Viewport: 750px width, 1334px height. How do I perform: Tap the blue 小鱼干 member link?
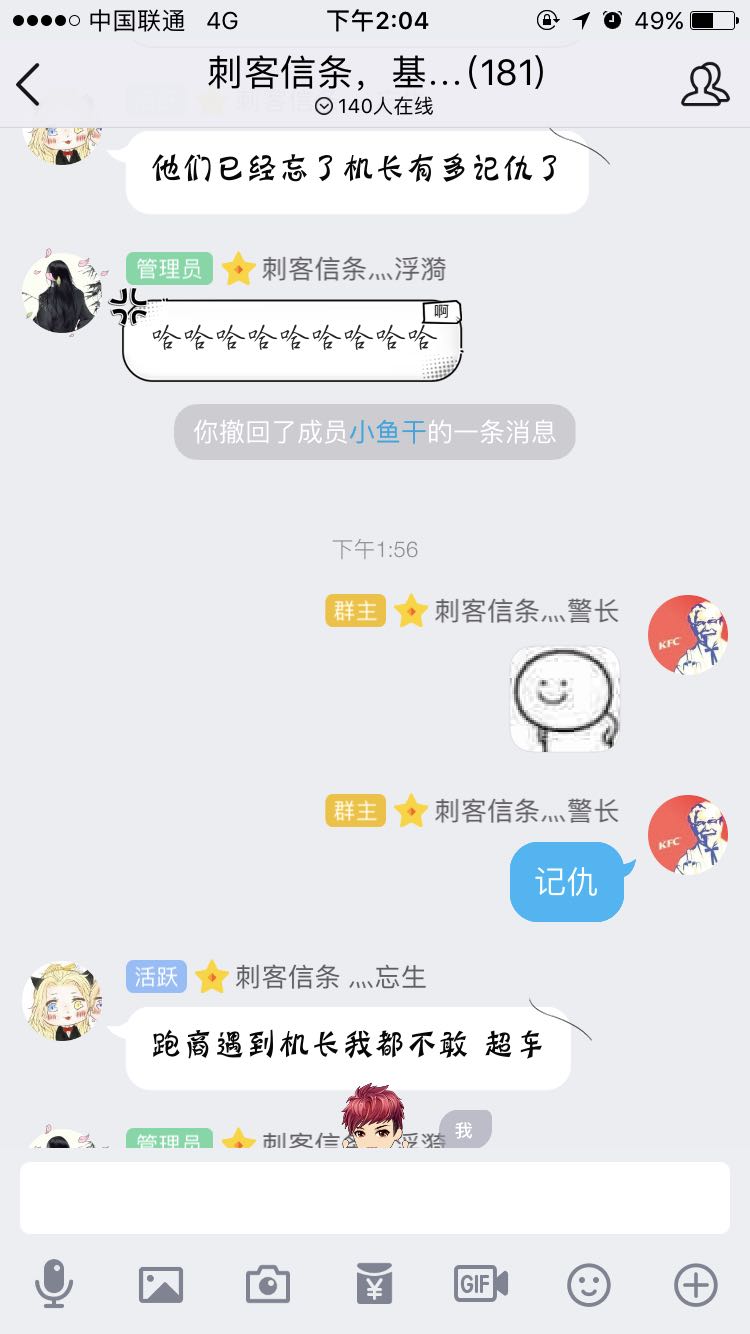click(x=388, y=432)
